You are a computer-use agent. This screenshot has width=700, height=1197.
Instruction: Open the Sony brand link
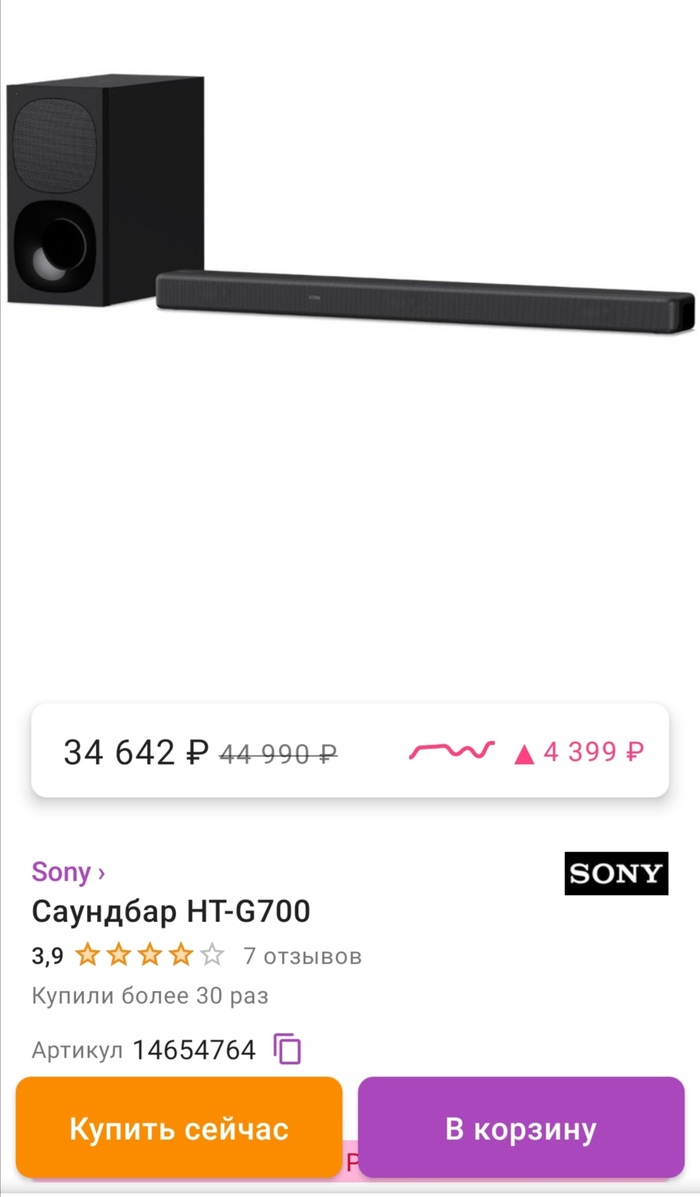coord(68,872)
